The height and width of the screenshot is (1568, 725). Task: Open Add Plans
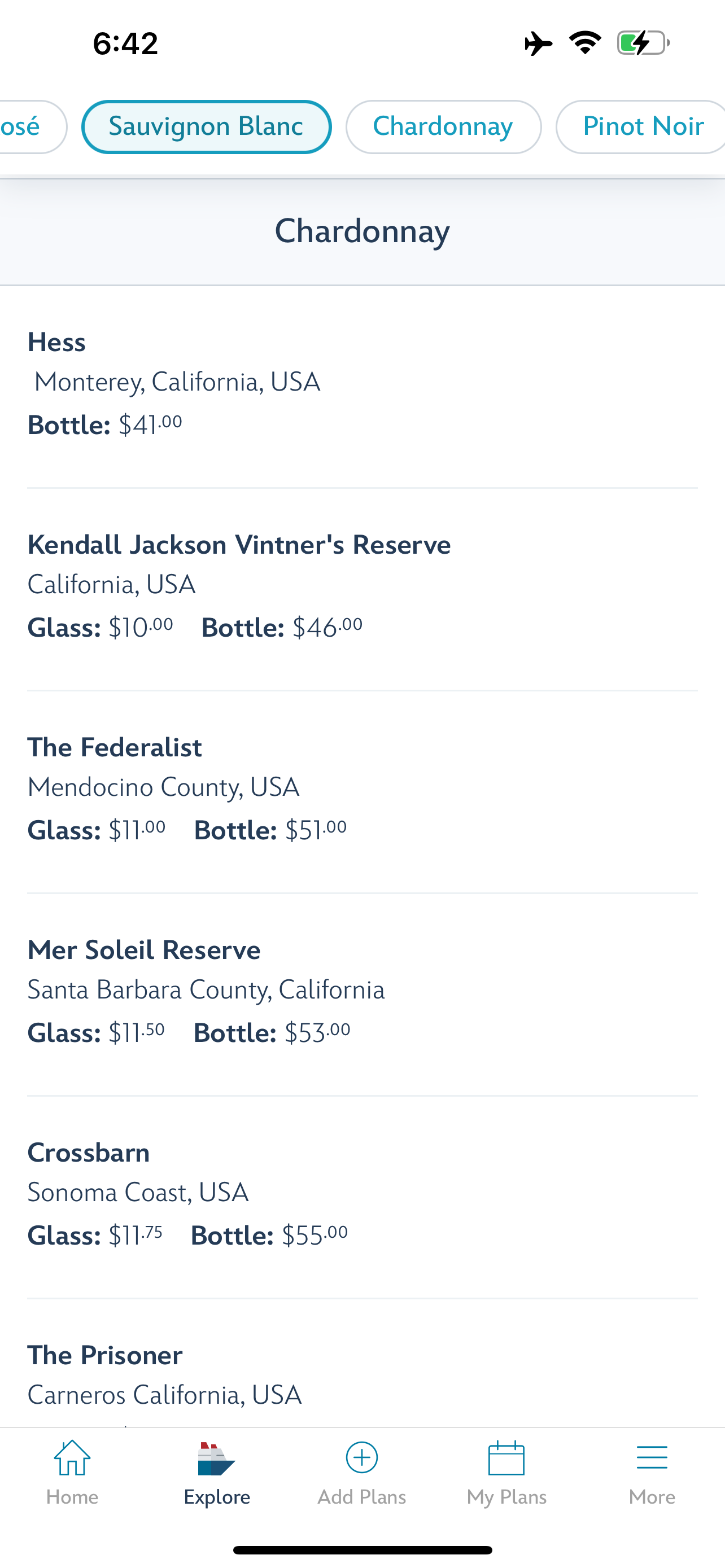click(361, 1473)
